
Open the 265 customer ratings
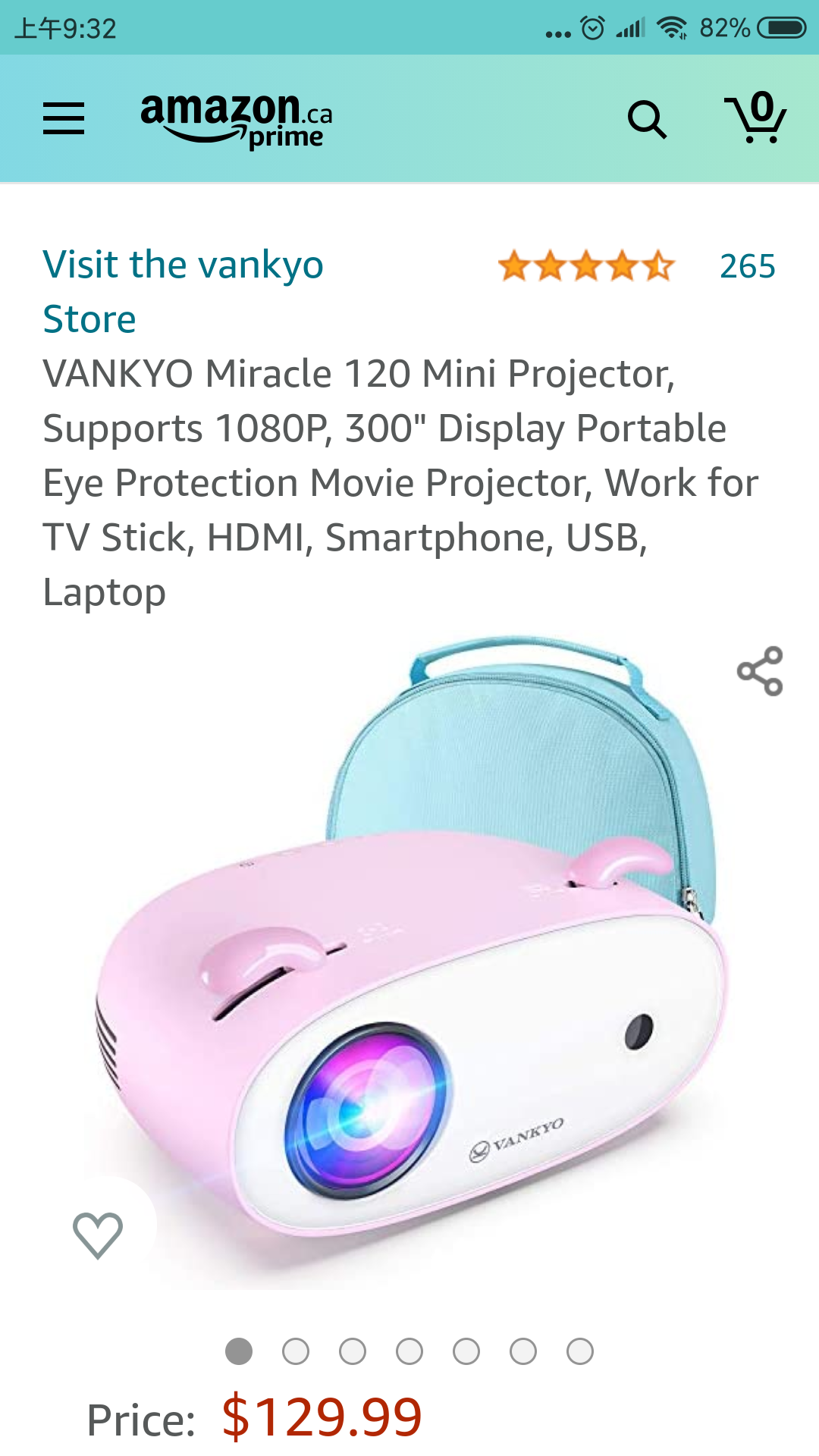coord(747,266)
